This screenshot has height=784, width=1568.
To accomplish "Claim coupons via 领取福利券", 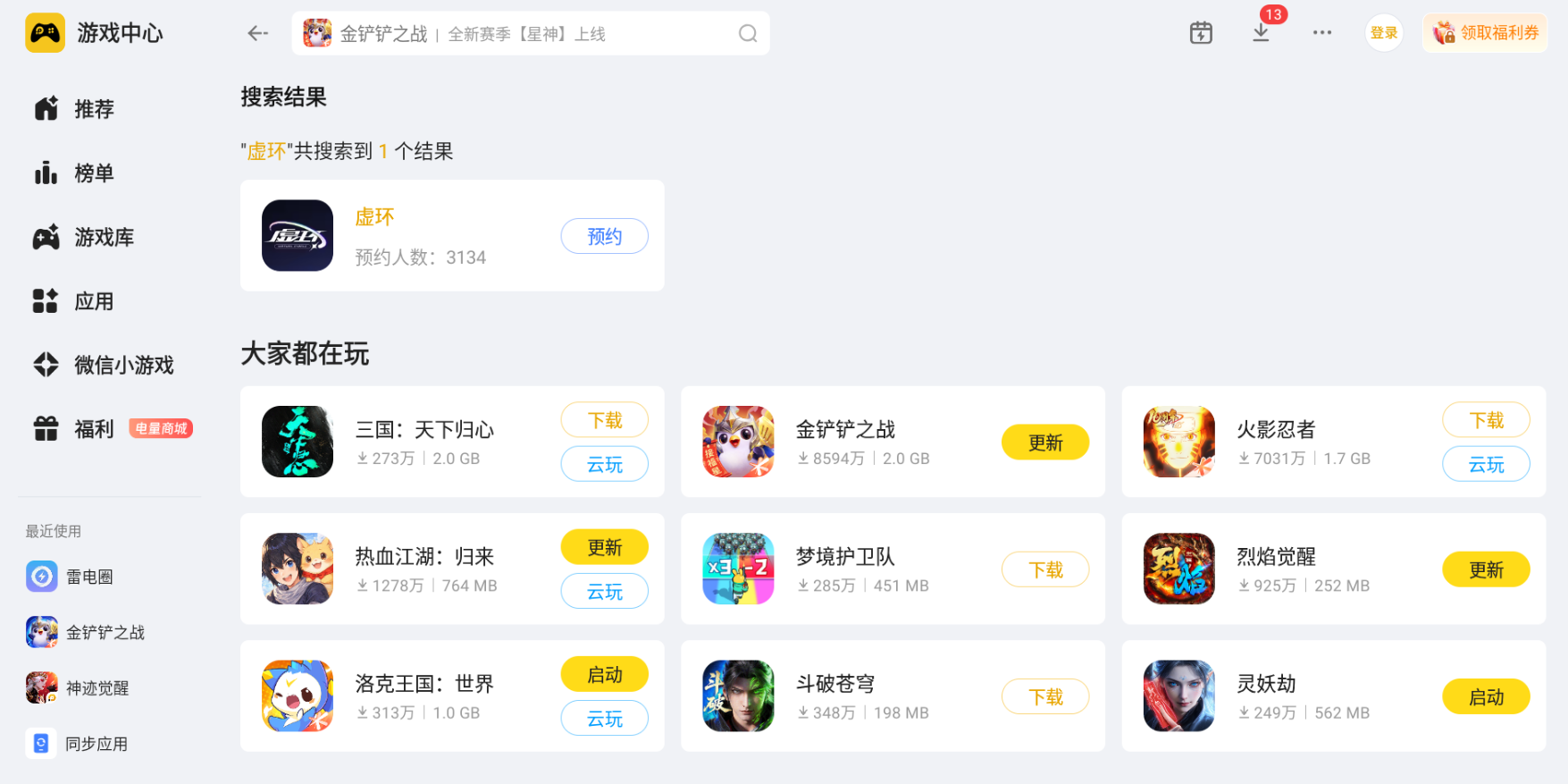I will (1485, 33).
